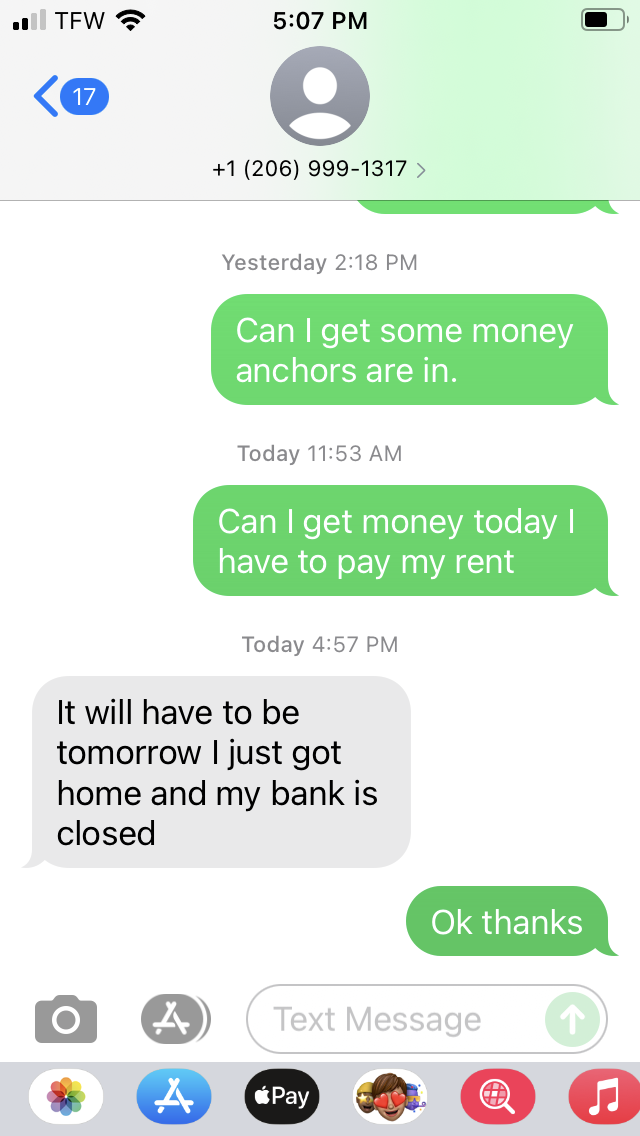Open the camera to attach a photo

click(x=66, y=1019)
